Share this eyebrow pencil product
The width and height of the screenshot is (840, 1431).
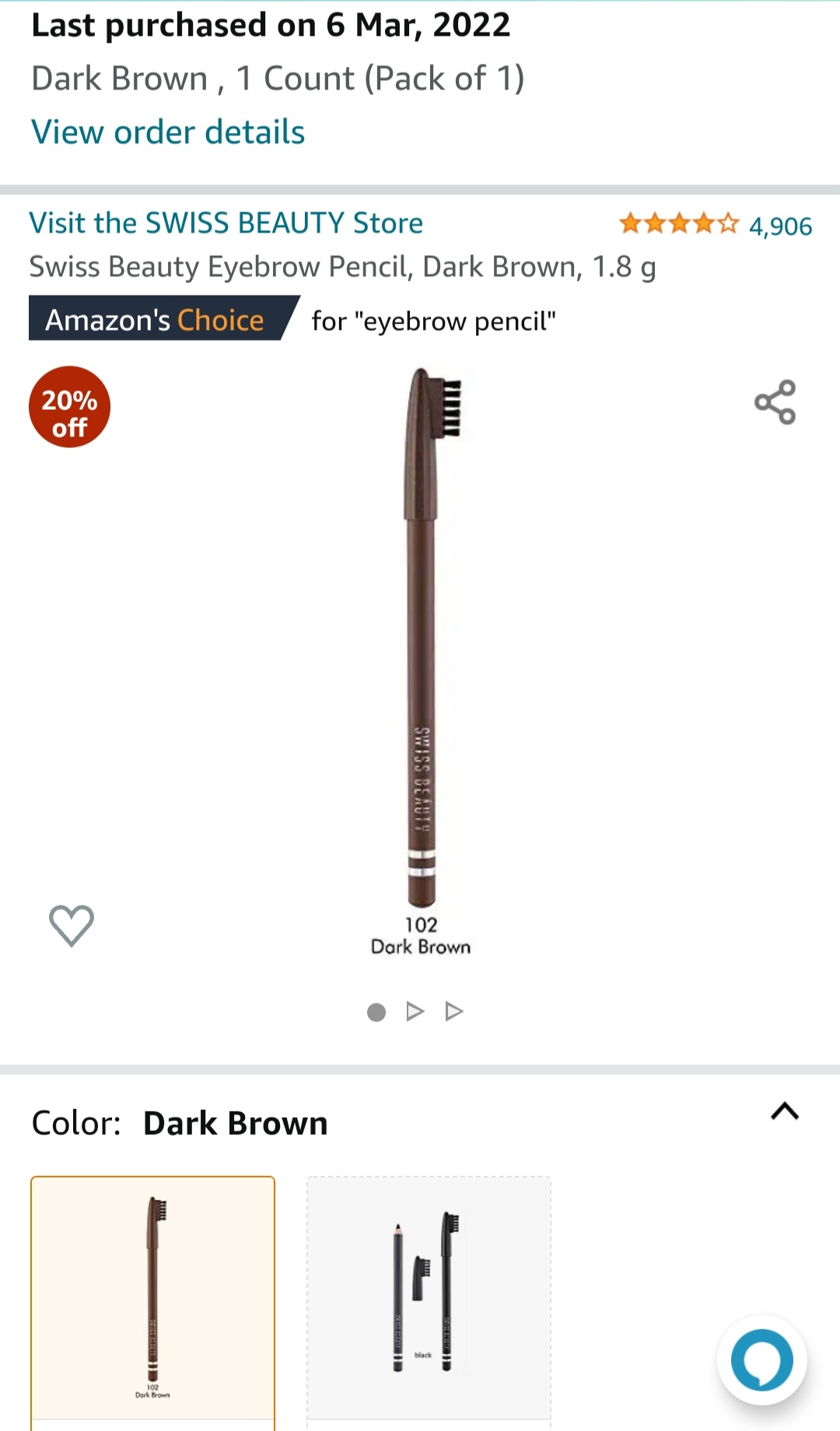[x=775, y=402]
